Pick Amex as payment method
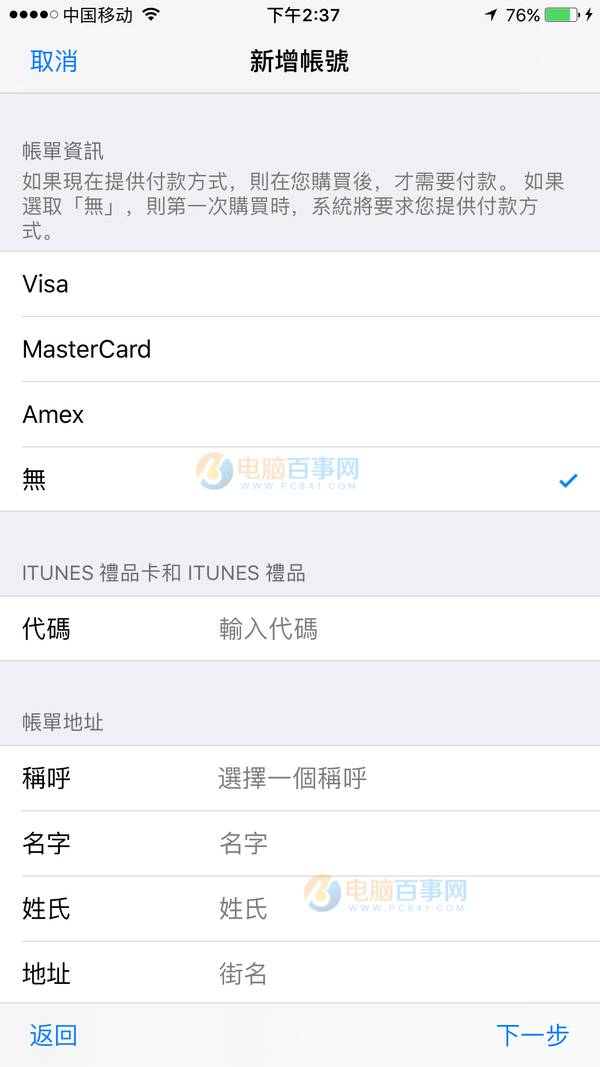 coord(300,414)
